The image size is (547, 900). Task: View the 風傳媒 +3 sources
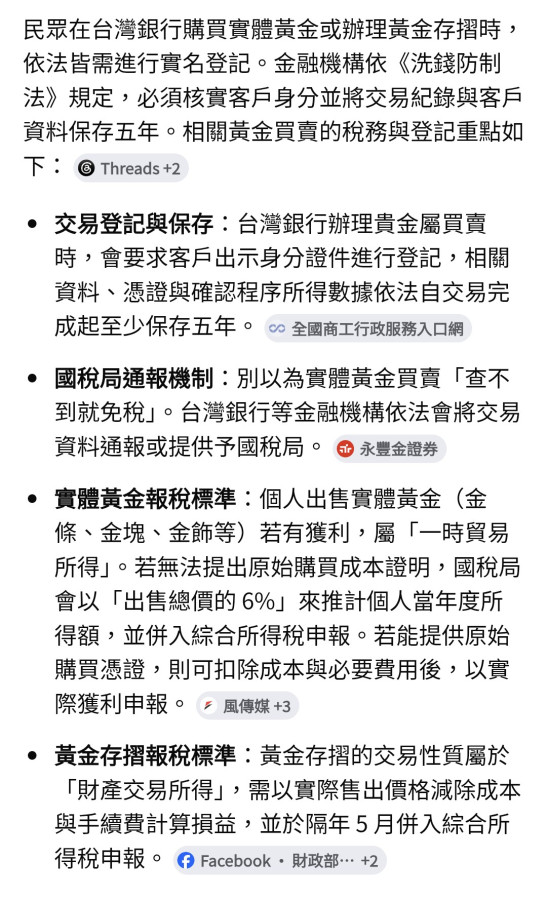pos(247,705)
